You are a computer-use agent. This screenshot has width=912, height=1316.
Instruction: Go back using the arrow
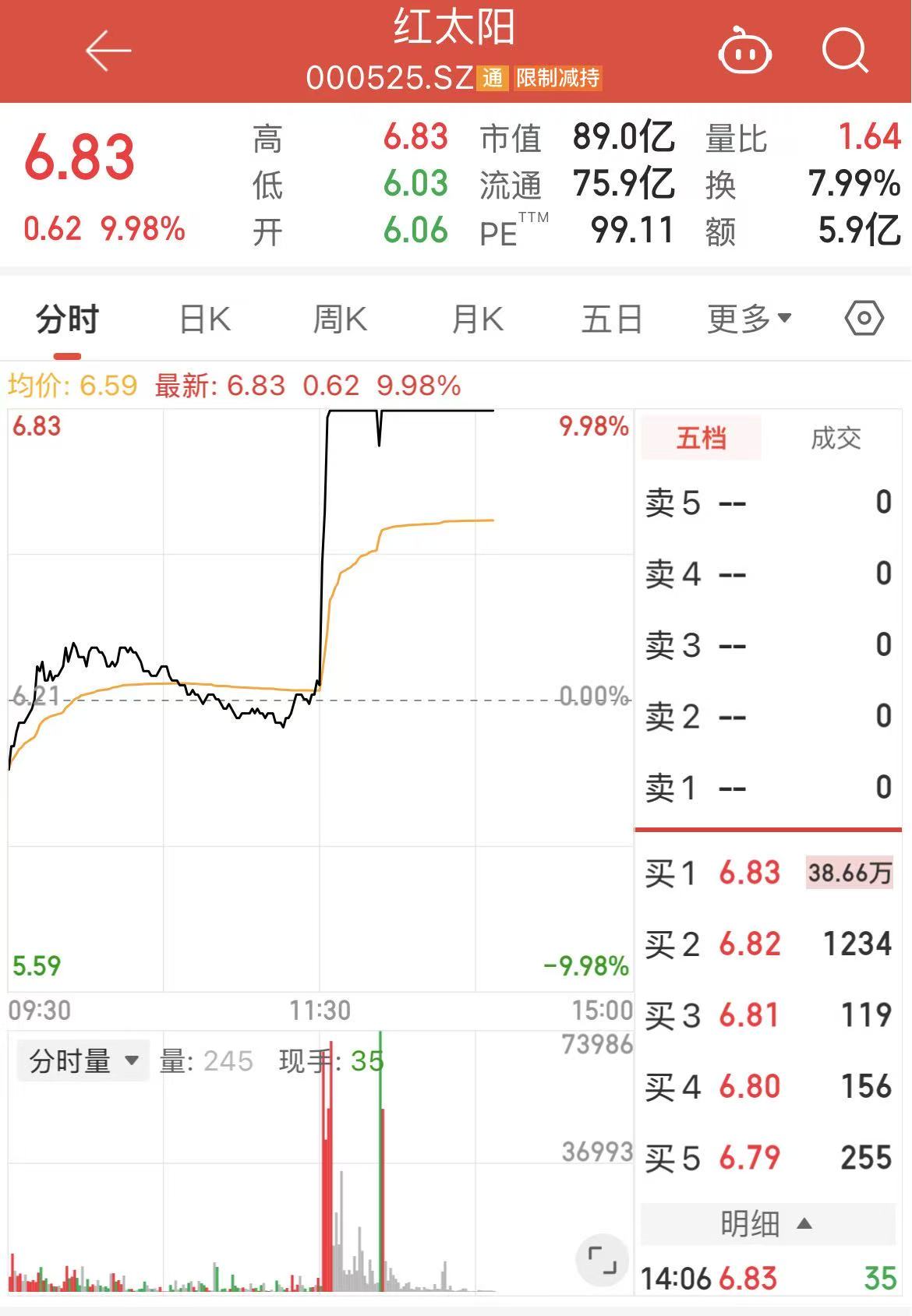[x=108, y=51]
